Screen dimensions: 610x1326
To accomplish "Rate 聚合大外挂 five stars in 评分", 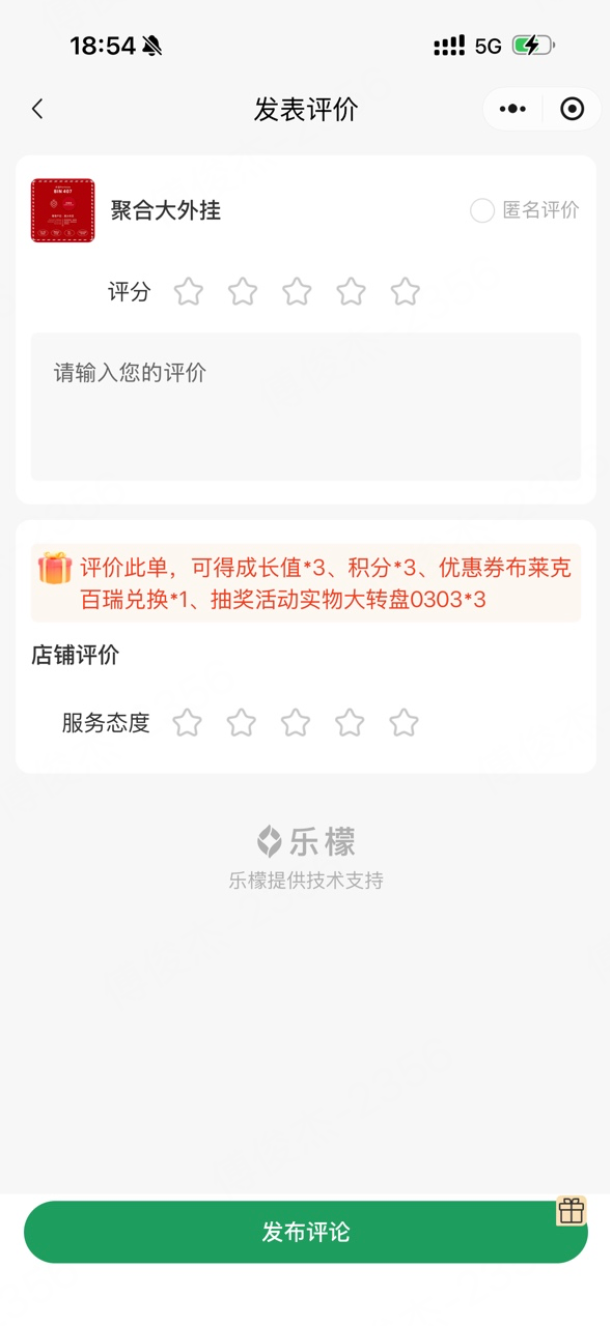I will pos(404,292).
